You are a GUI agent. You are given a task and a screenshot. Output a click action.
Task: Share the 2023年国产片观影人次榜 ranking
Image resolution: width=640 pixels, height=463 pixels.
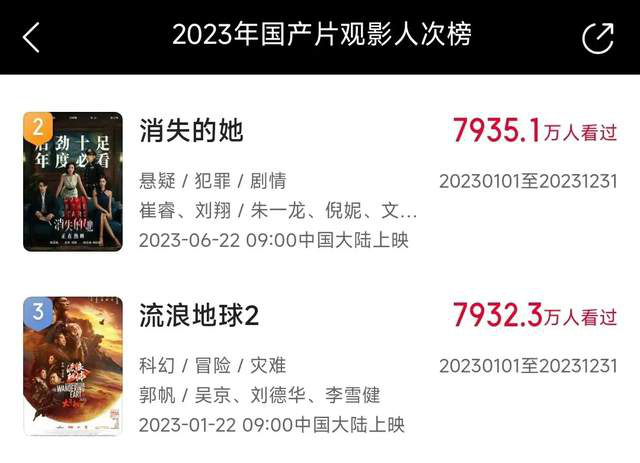coord(597,37)
